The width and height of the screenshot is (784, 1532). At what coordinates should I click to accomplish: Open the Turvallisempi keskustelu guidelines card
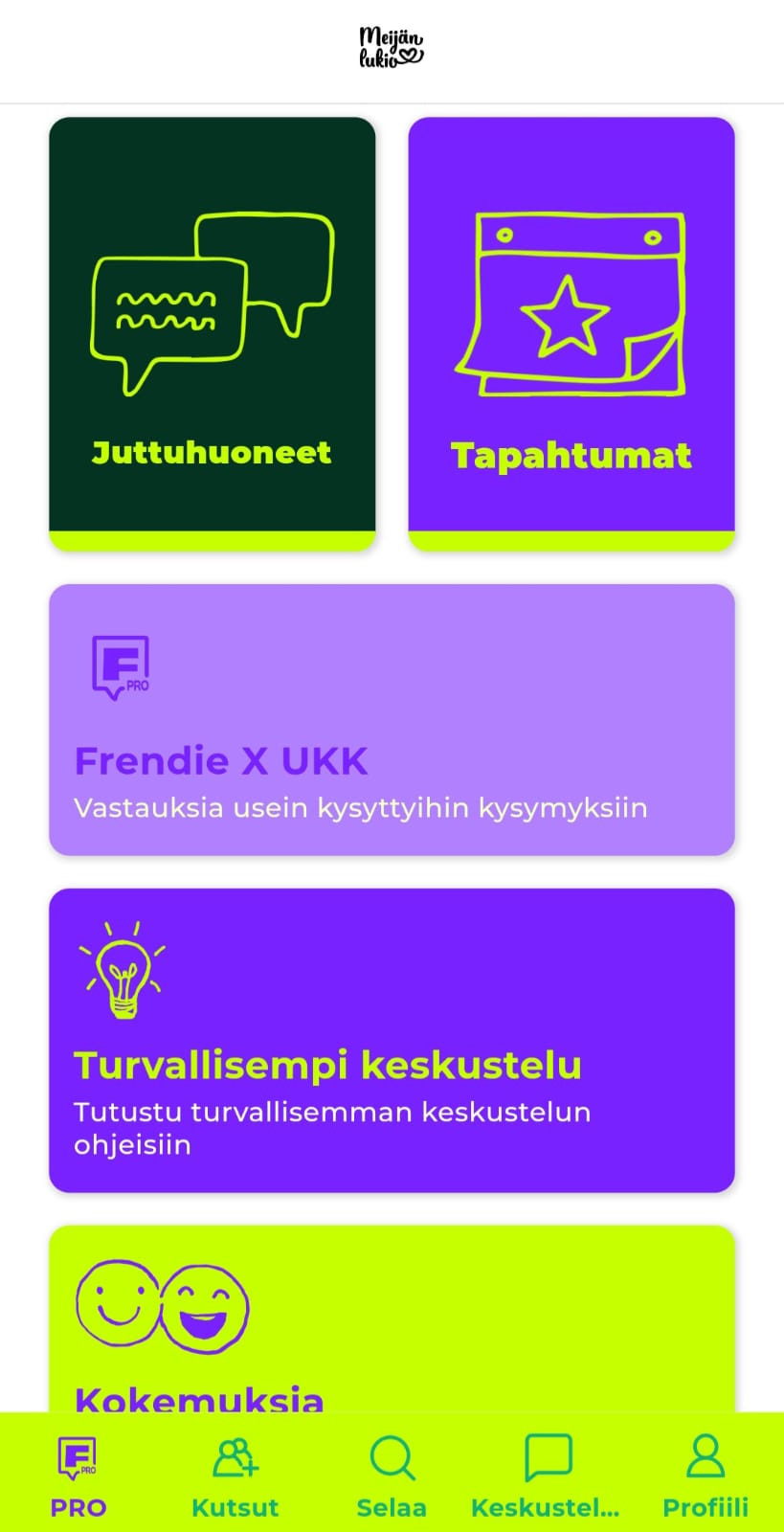click(392, 1040)
